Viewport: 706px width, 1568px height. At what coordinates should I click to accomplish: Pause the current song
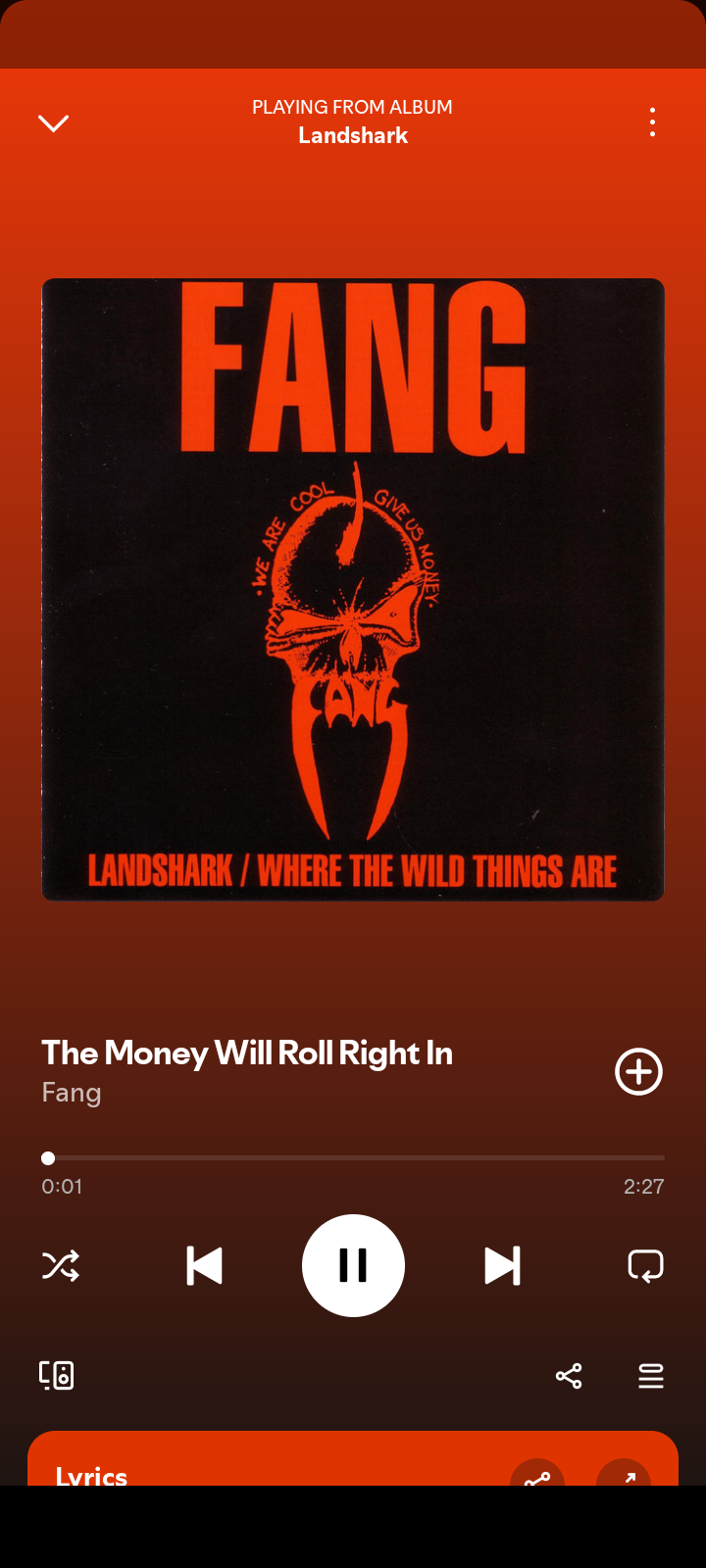coord(353,1265)
